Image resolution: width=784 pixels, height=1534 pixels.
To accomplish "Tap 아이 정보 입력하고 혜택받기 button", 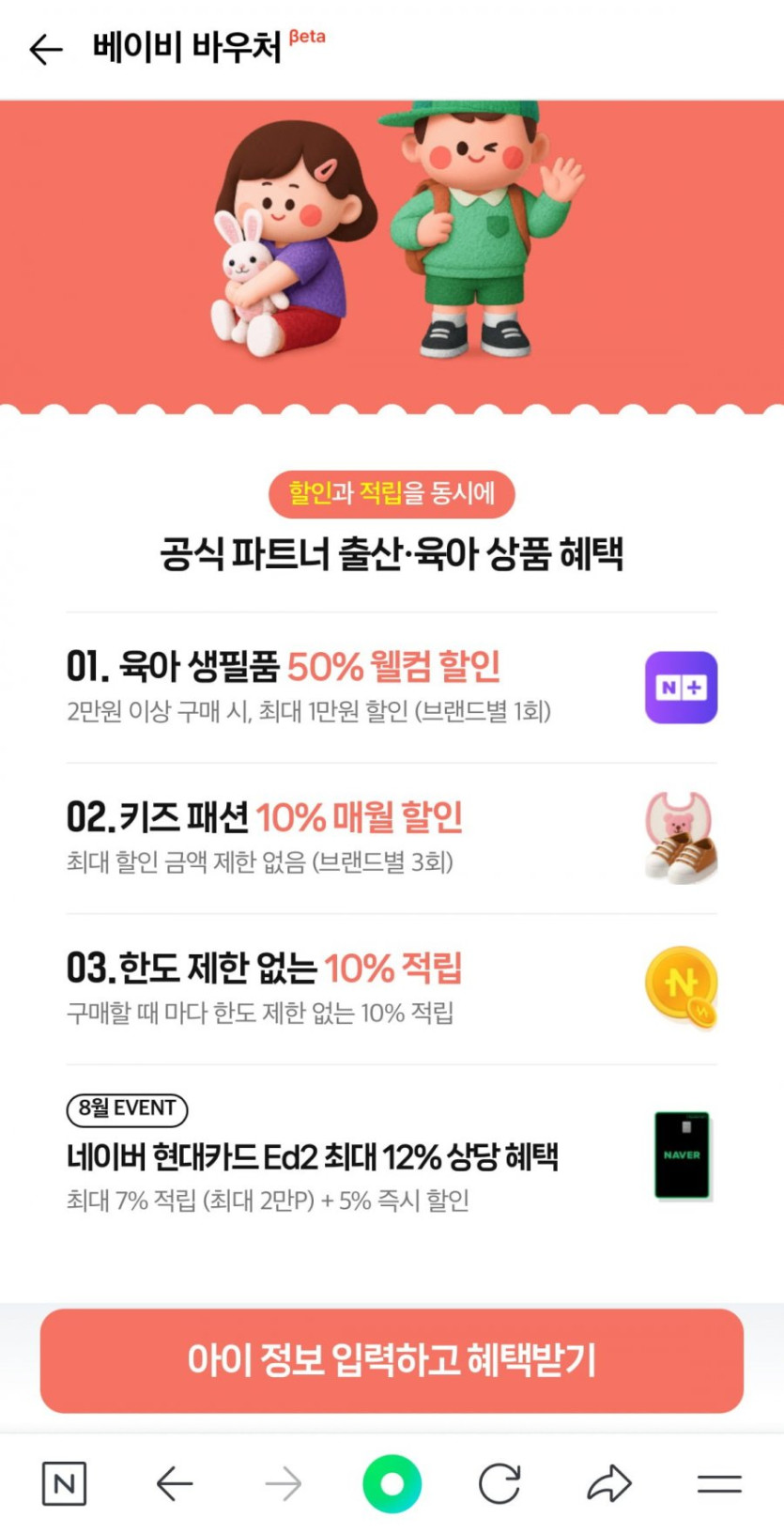I will click(392, 1360).
